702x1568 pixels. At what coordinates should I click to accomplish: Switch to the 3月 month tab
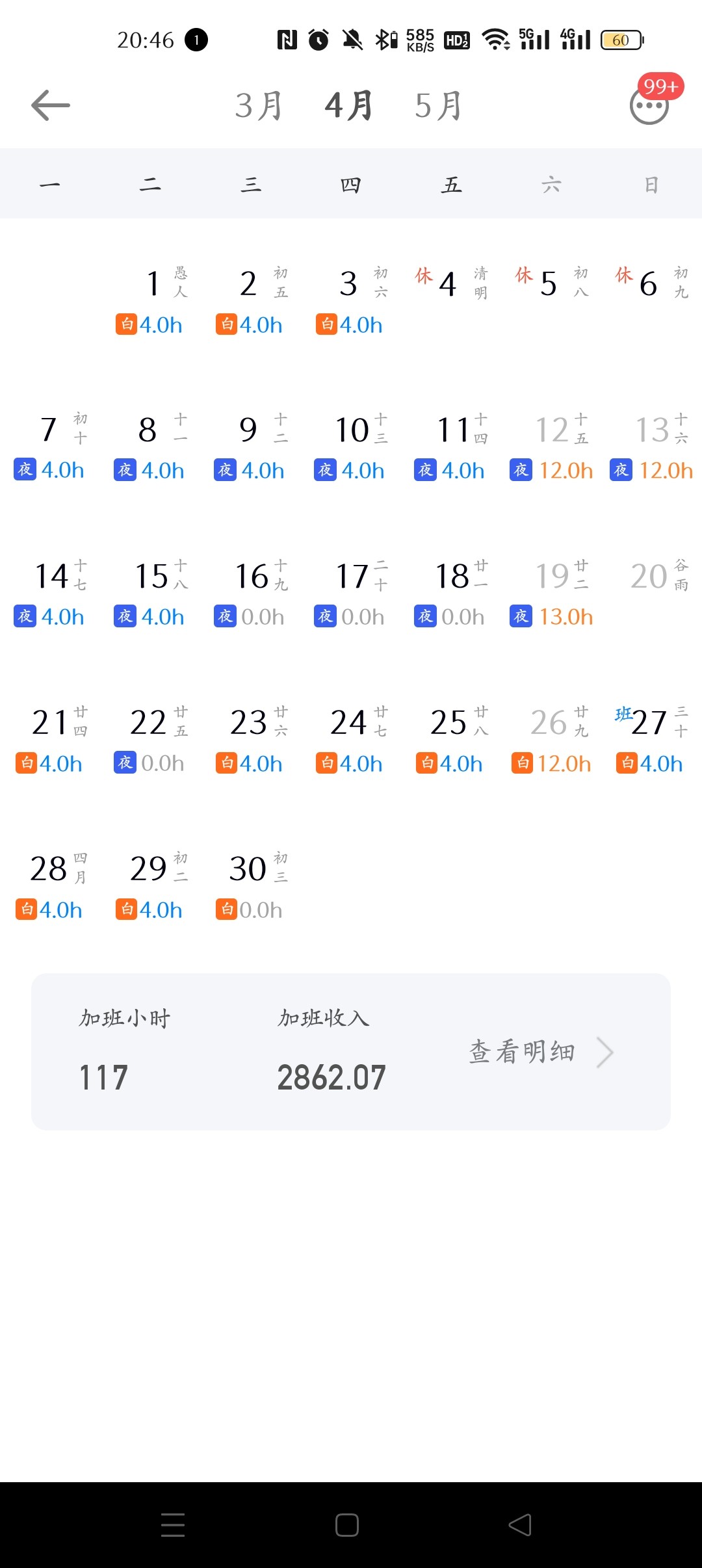click(x=259, y=106)
